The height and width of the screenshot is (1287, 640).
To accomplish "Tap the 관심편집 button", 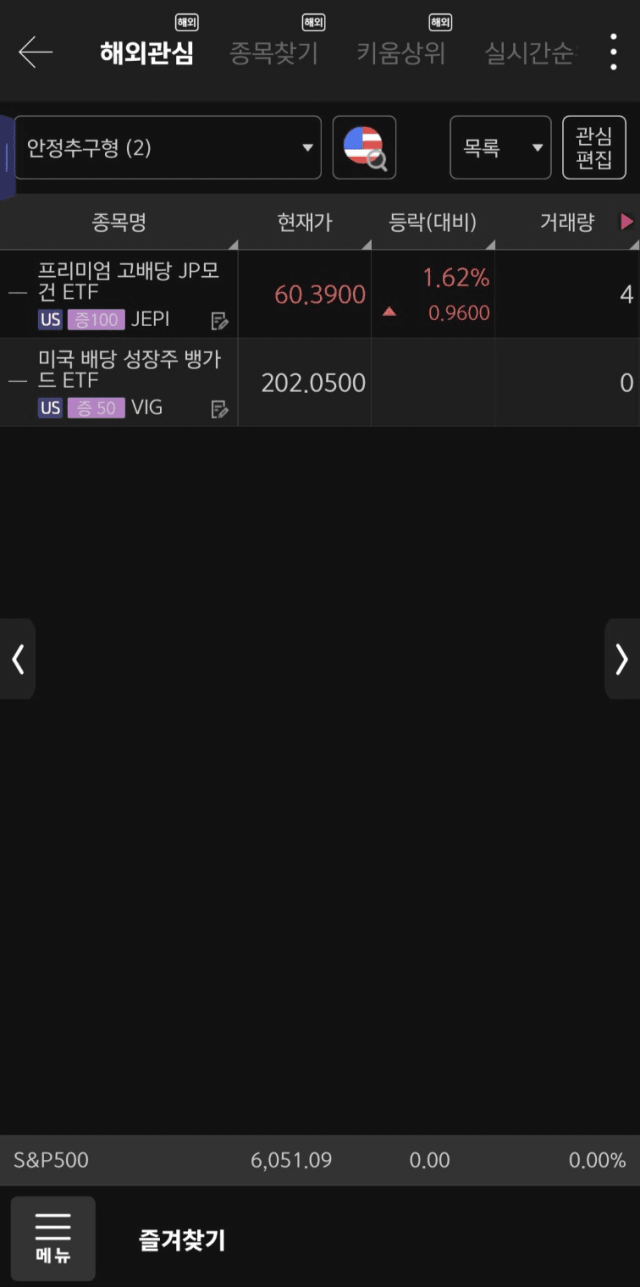I will click(594, 148).
